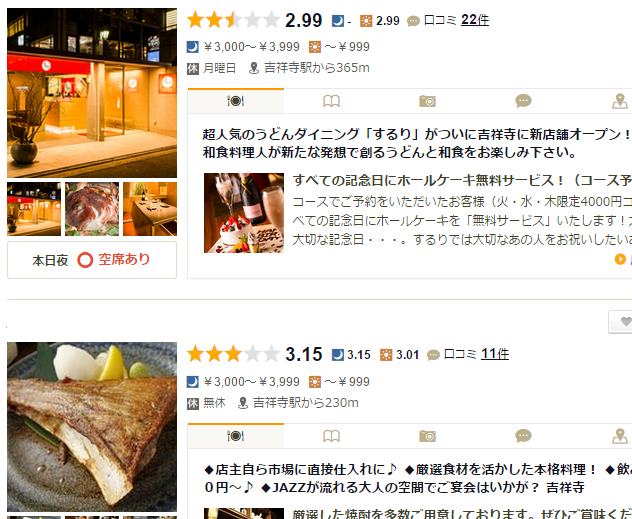Screen dimensions: 632x519
Task: Check tonight's 空席あり availability button
Action: click(x=92, y=260)
